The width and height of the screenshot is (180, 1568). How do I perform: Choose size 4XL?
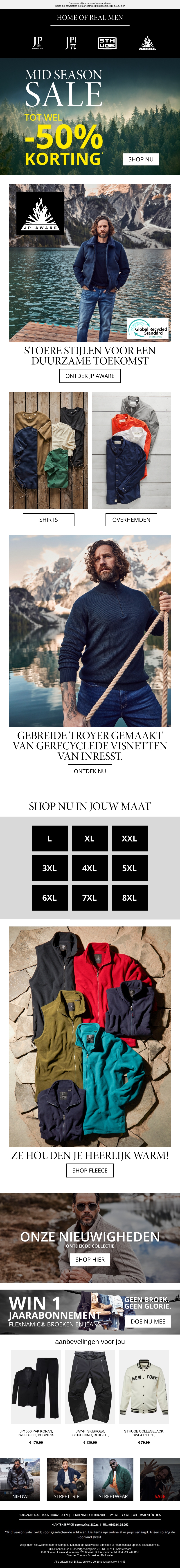(90, 868)
